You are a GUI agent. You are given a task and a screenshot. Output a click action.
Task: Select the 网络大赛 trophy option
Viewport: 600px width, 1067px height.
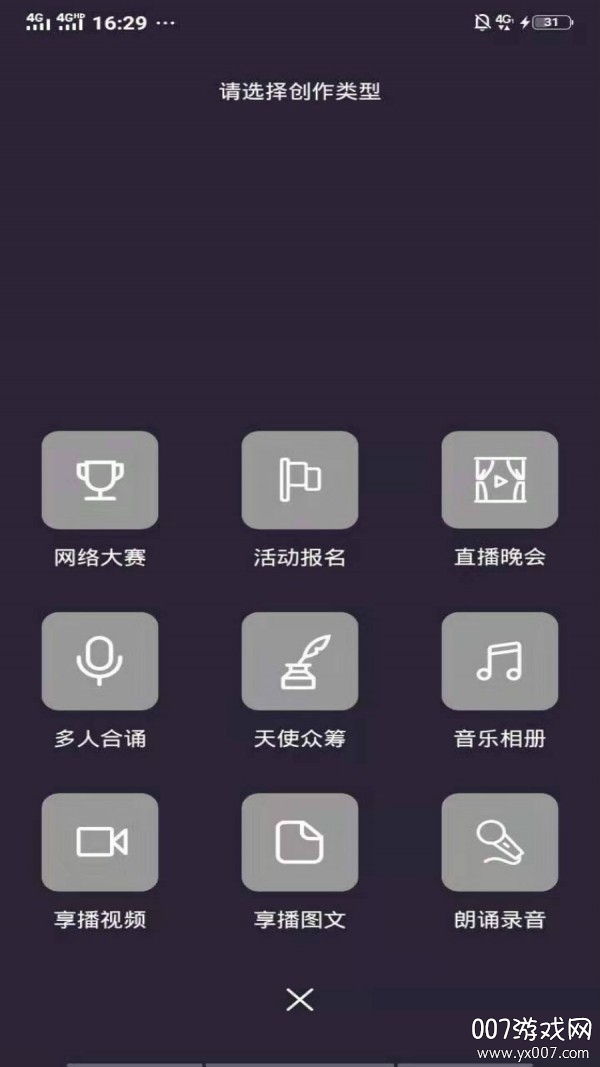100,480
